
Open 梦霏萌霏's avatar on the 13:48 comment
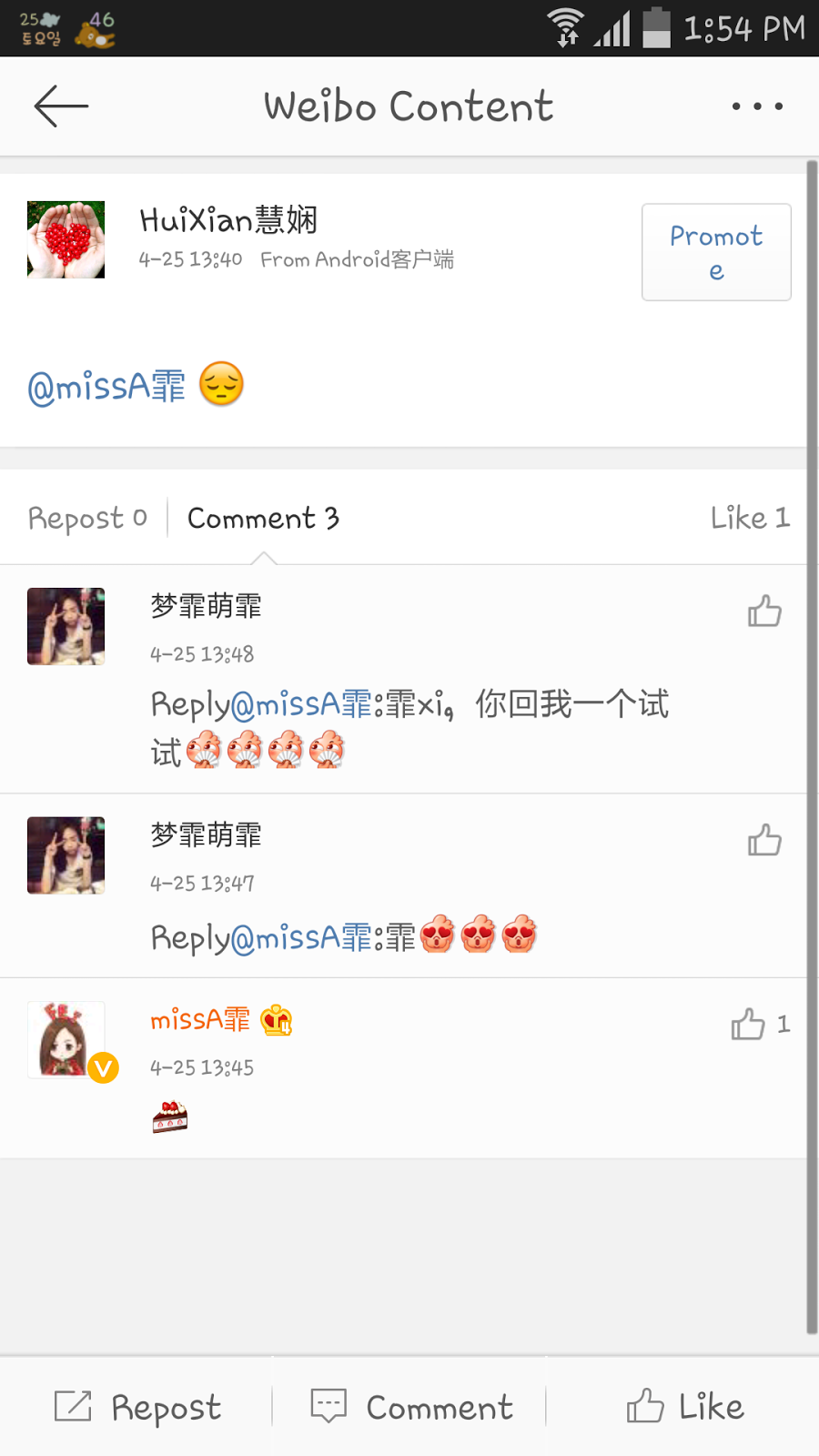point(66,626)
